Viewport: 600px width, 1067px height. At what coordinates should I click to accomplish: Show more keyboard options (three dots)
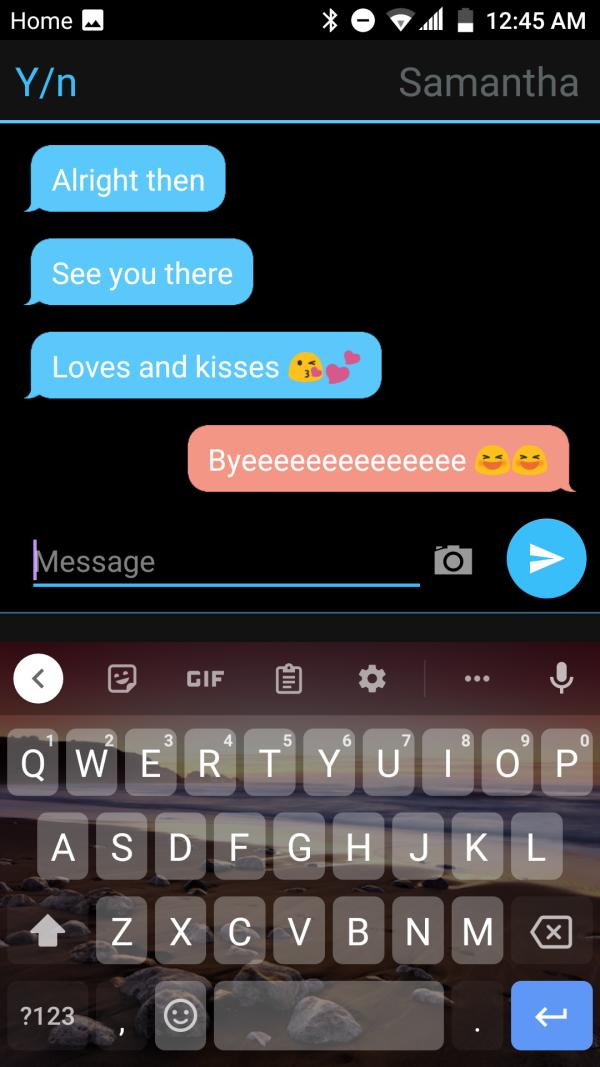click(477, 679)
